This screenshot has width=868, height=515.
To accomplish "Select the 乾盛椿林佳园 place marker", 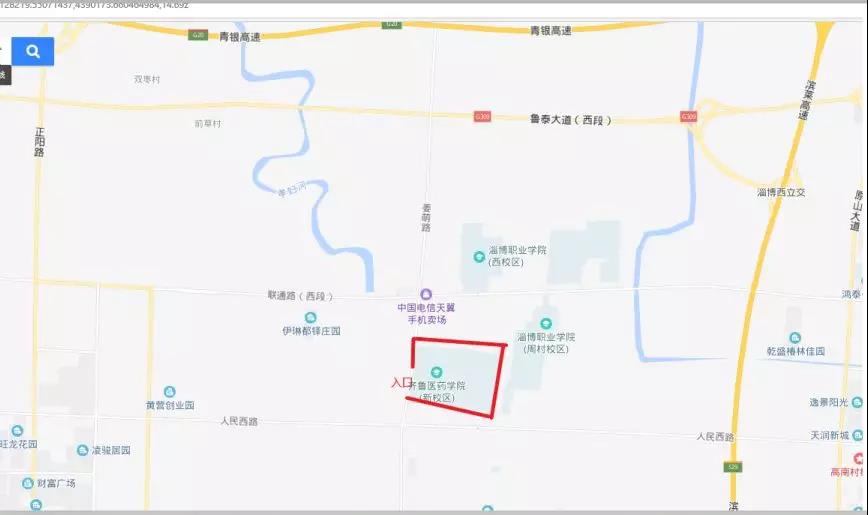I will pyautogui.click(x=794, y=339).
